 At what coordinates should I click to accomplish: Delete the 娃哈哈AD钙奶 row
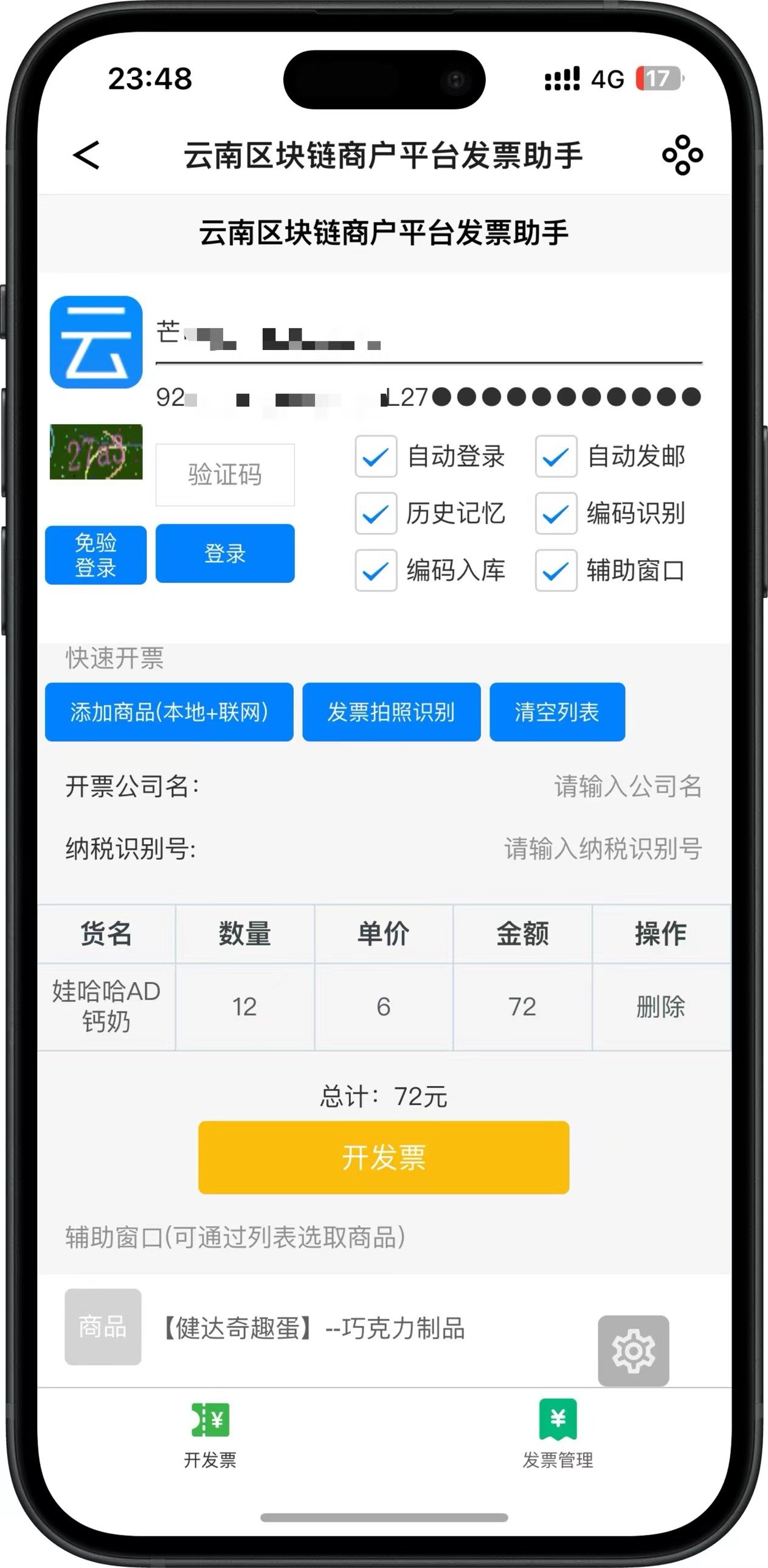(x=661, y=1007)
